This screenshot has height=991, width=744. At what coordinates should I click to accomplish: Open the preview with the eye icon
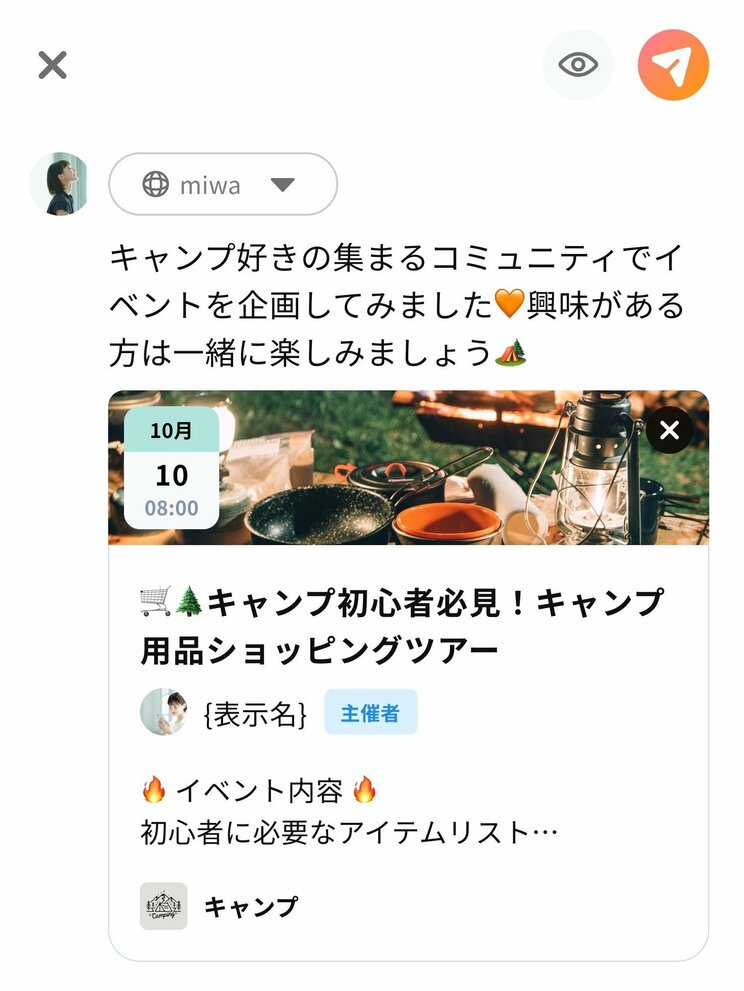click(578, 64)
